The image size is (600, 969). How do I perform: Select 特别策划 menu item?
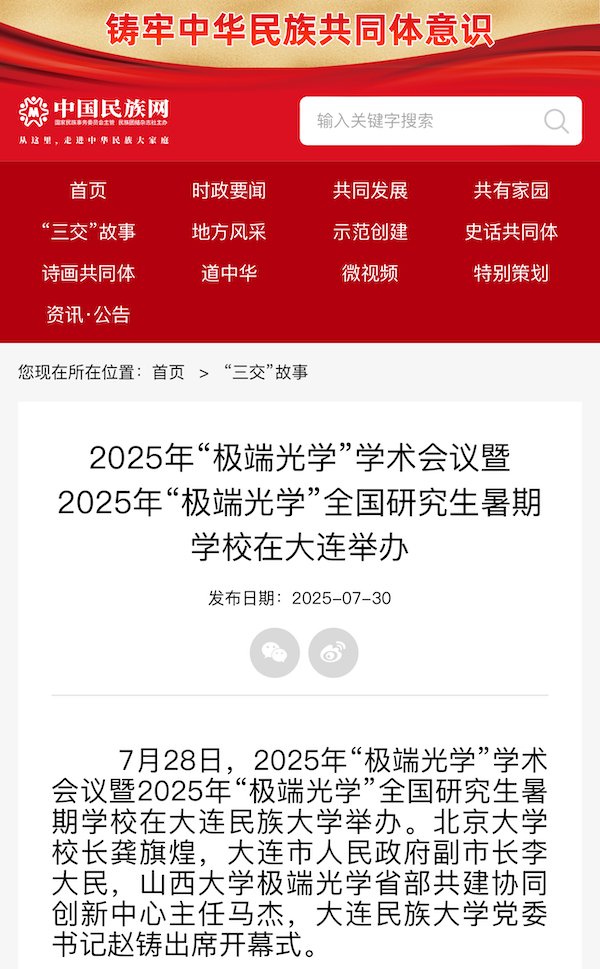click(511, 273)
